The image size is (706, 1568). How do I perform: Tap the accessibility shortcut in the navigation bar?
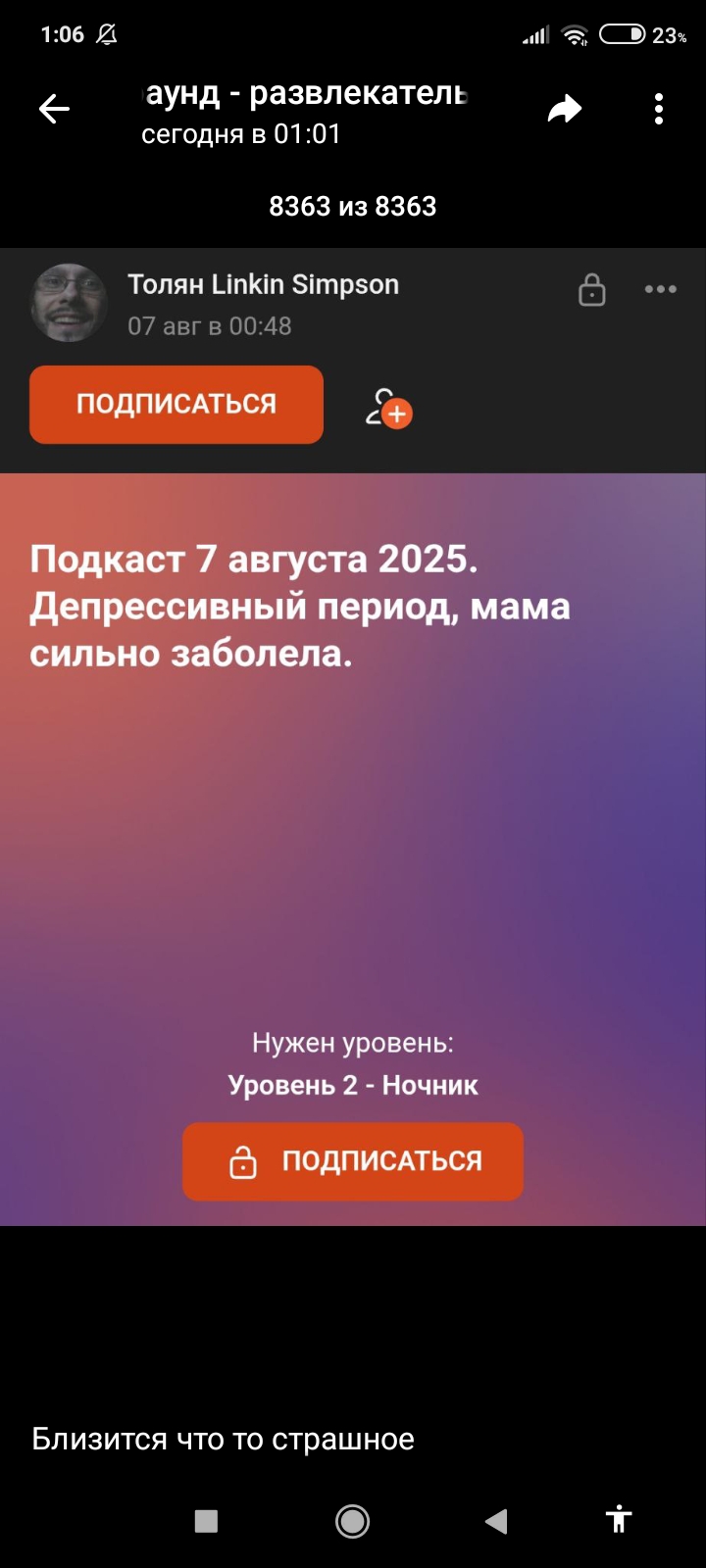pyautogui.click(x=619, y=1518)
